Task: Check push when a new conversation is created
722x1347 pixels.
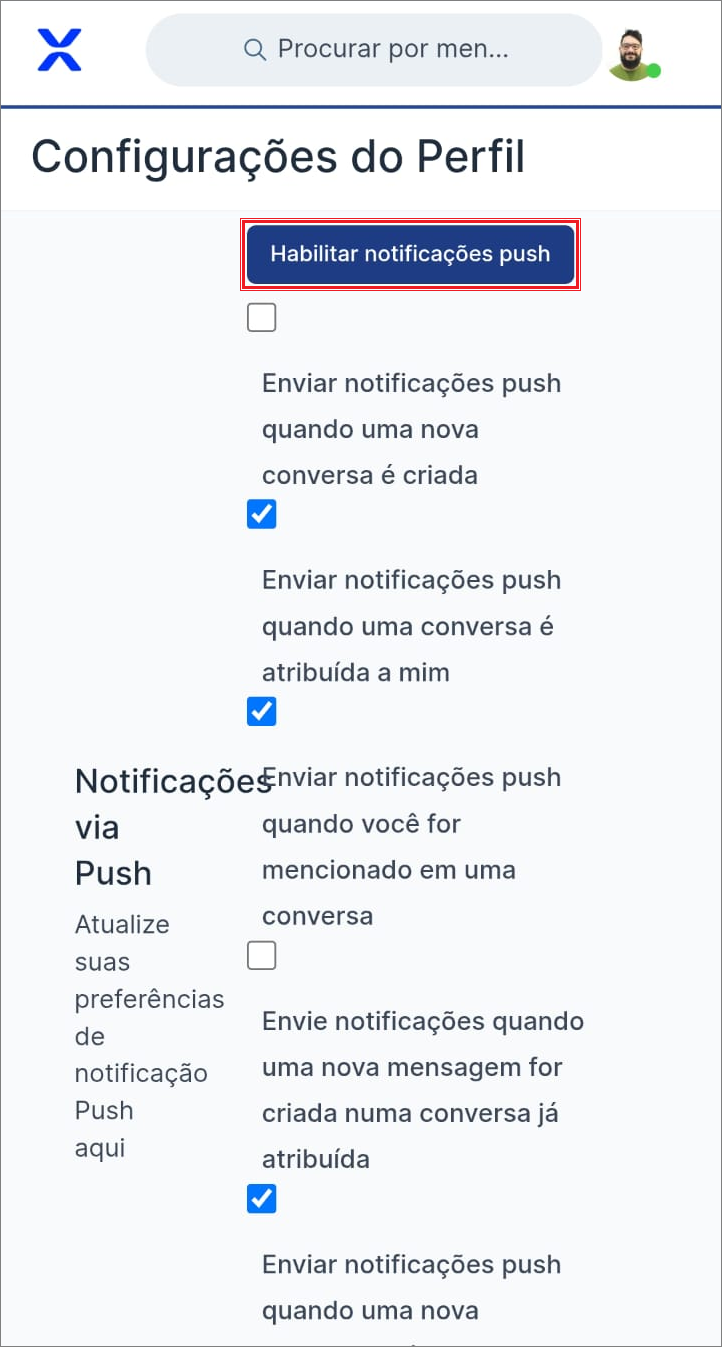Action: click(x=262, y=318)
